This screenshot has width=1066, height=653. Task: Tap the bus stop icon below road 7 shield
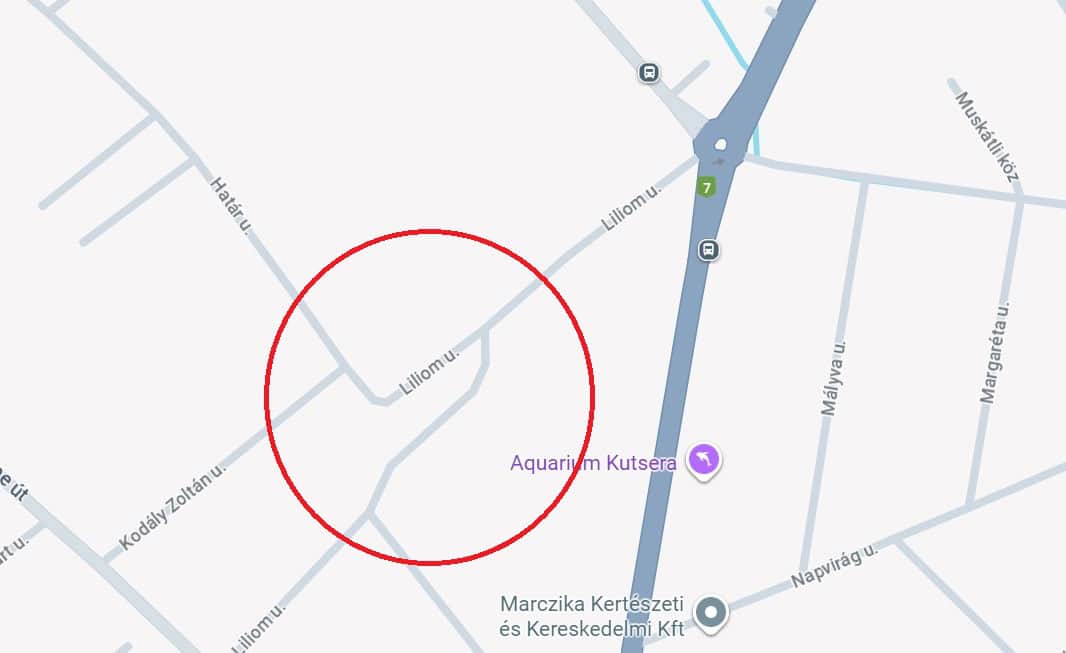pos(708,249)
